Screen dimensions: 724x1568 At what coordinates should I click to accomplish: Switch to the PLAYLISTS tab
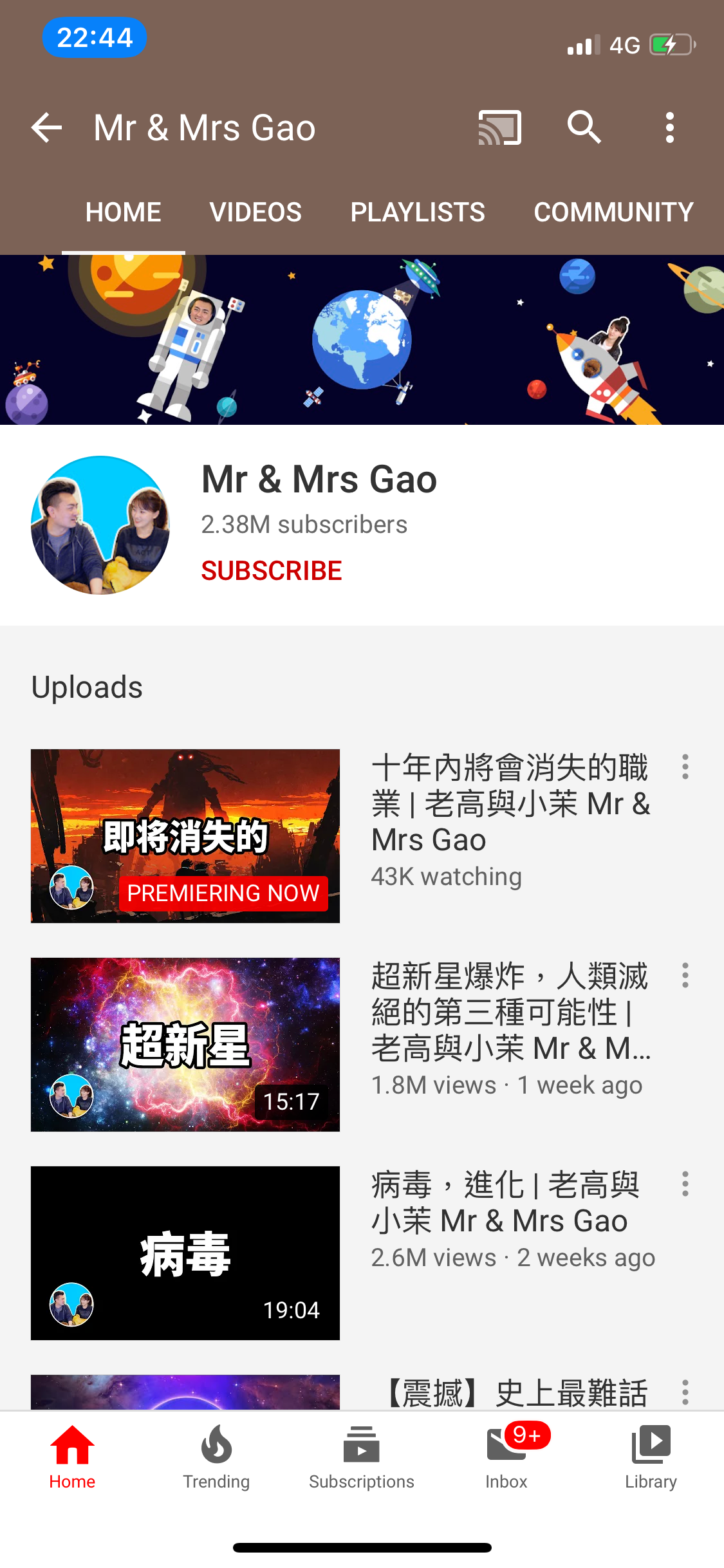point(418,212)
